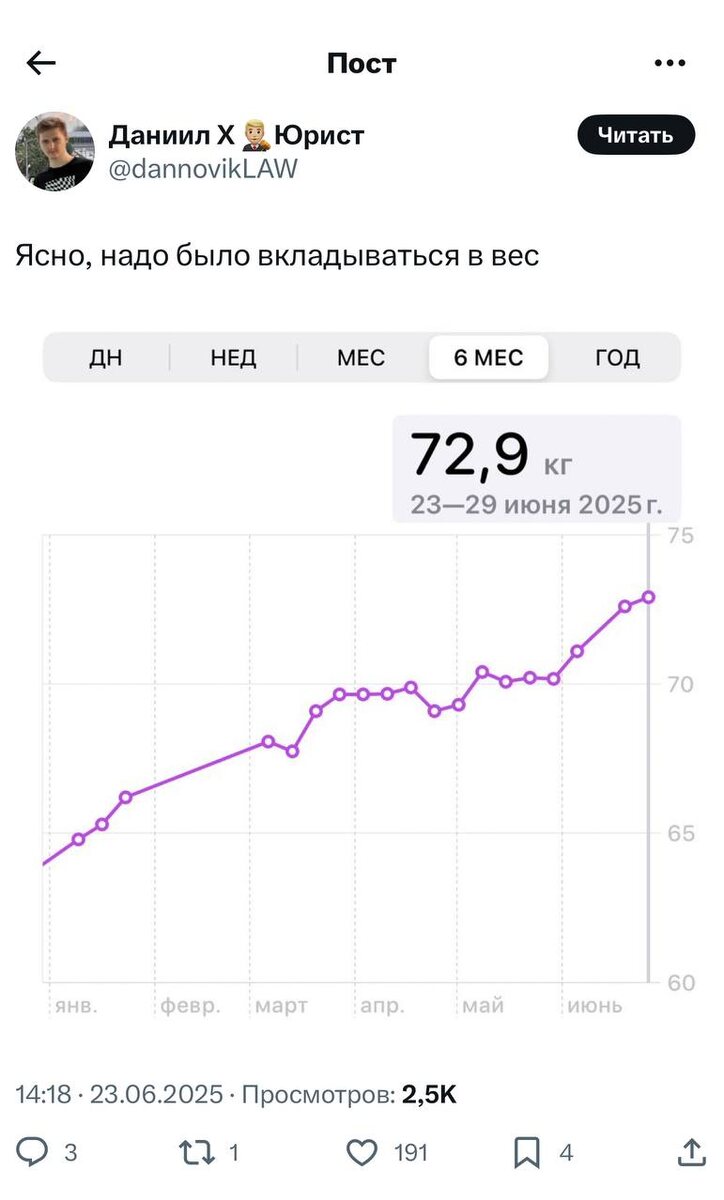
Task: Like the post with the heart
Action: 362,1153
